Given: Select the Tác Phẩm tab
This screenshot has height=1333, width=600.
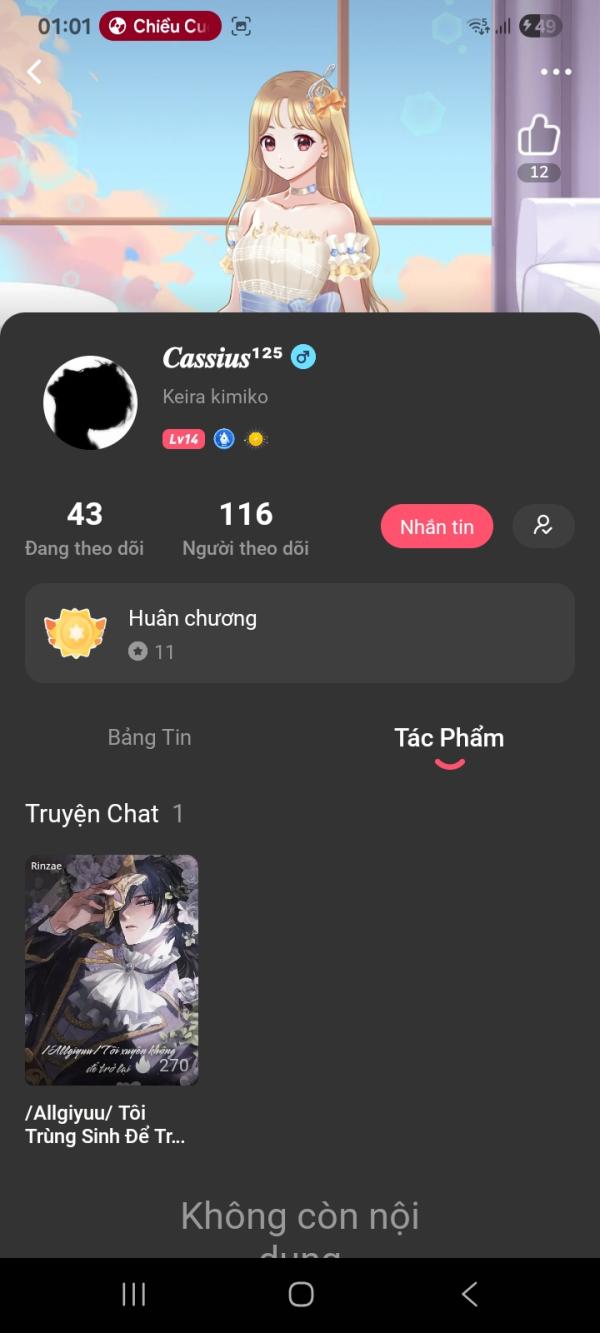Looking at the screenshot, I should point(449,738).
